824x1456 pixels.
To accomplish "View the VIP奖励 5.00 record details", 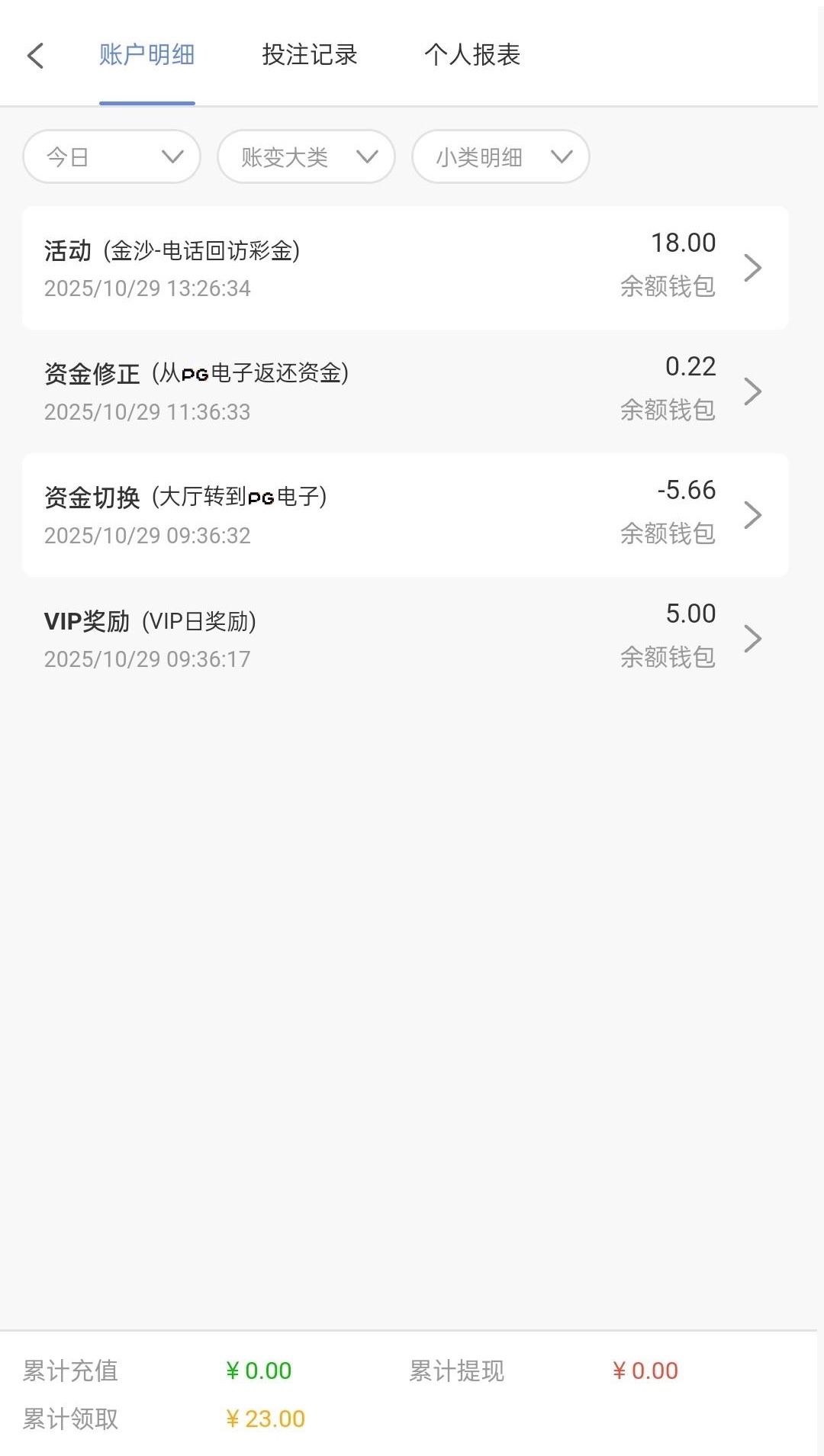I will pos(405,639).
